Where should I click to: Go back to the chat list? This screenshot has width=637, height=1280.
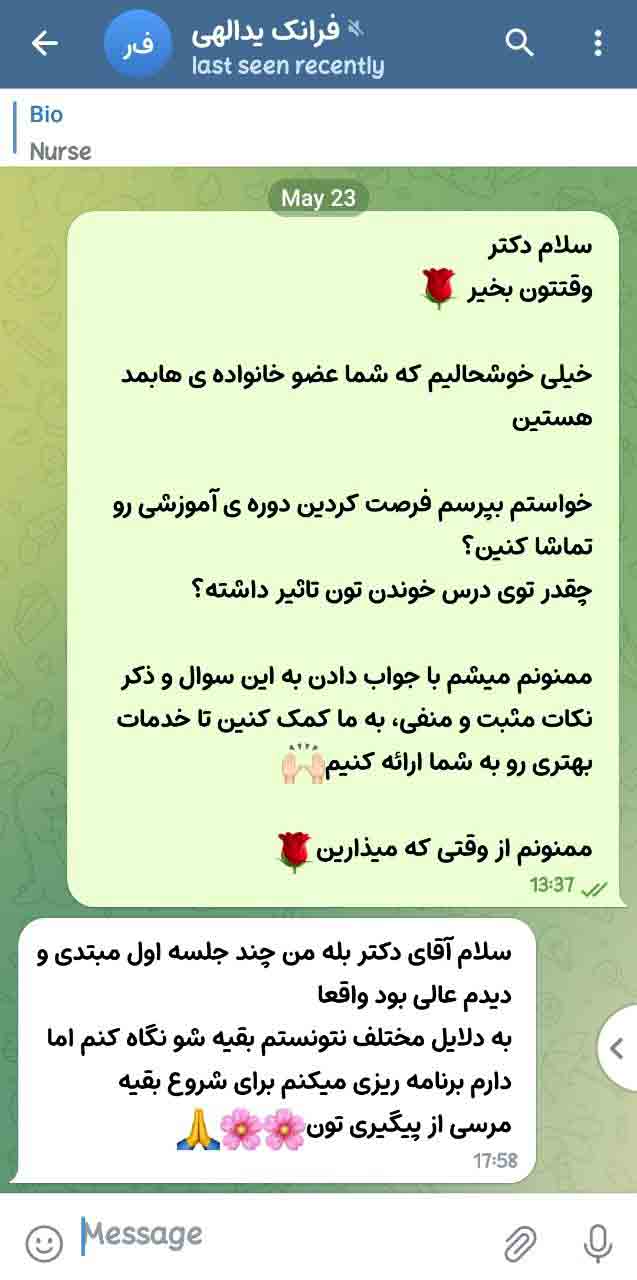point(45,43)
